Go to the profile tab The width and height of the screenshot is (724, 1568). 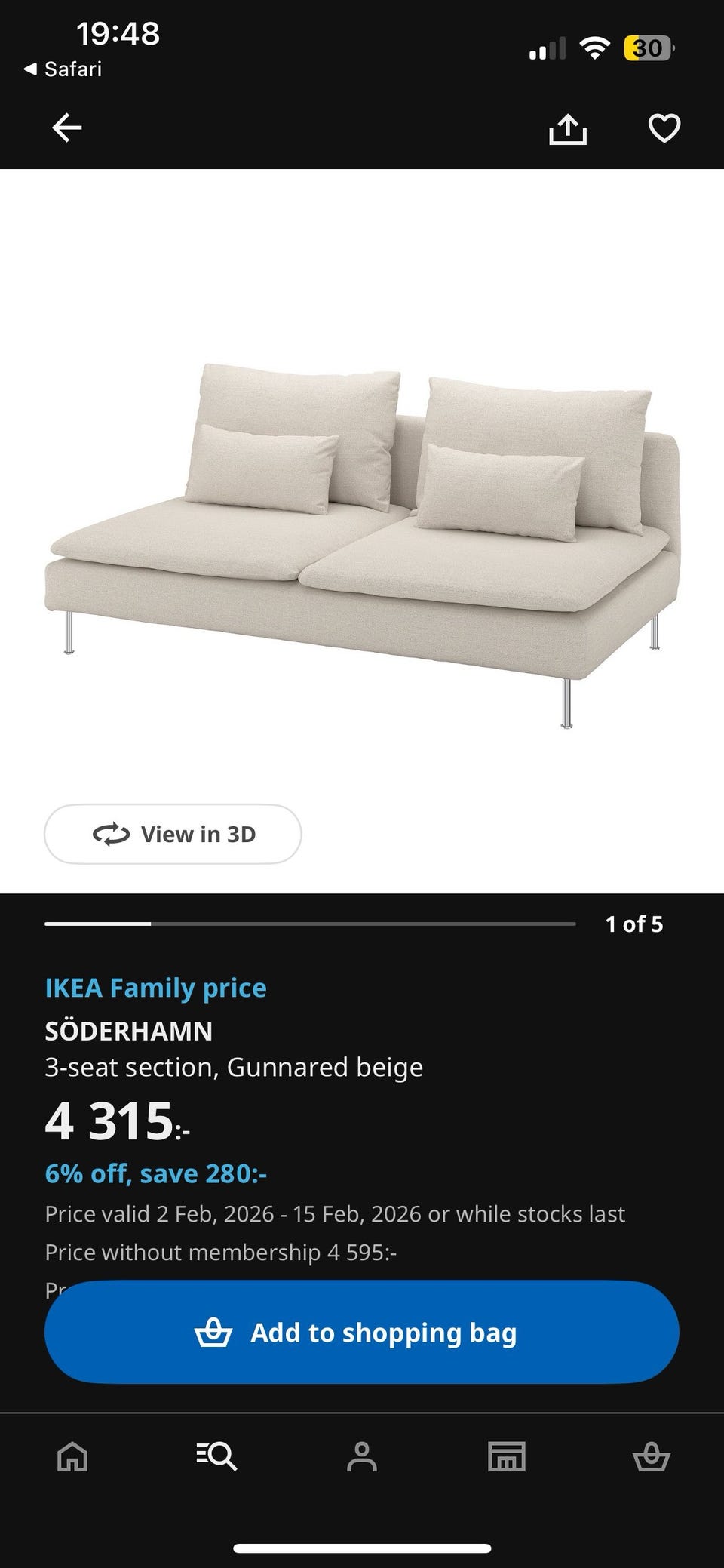pyautogui.click(x=362, y=1456)
